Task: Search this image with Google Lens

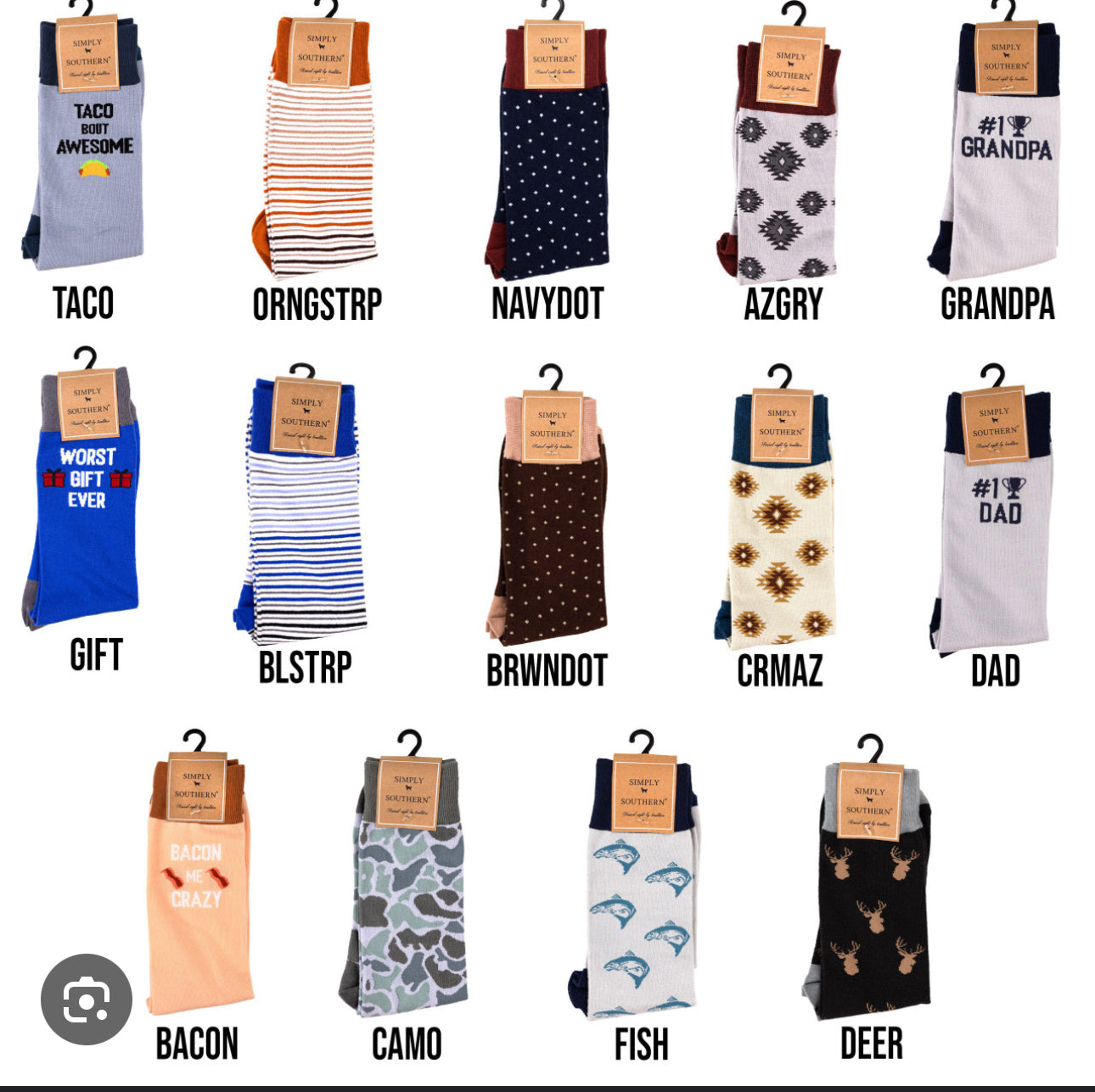Action: [87, 1000]
